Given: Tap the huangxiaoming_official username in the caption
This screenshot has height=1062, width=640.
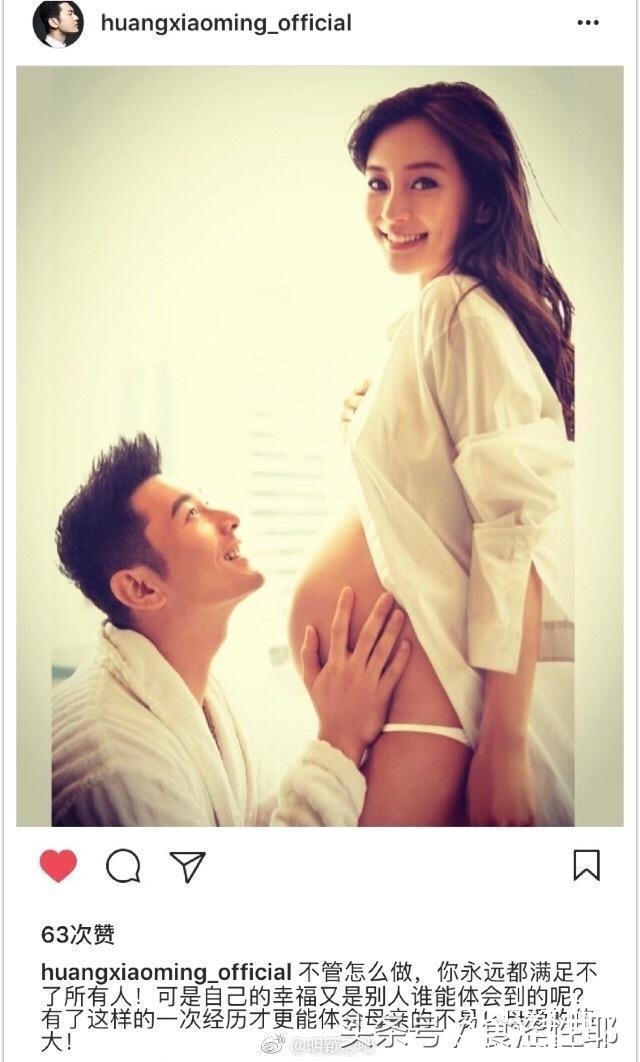Looking at the screenshot, I should [166, 971].
